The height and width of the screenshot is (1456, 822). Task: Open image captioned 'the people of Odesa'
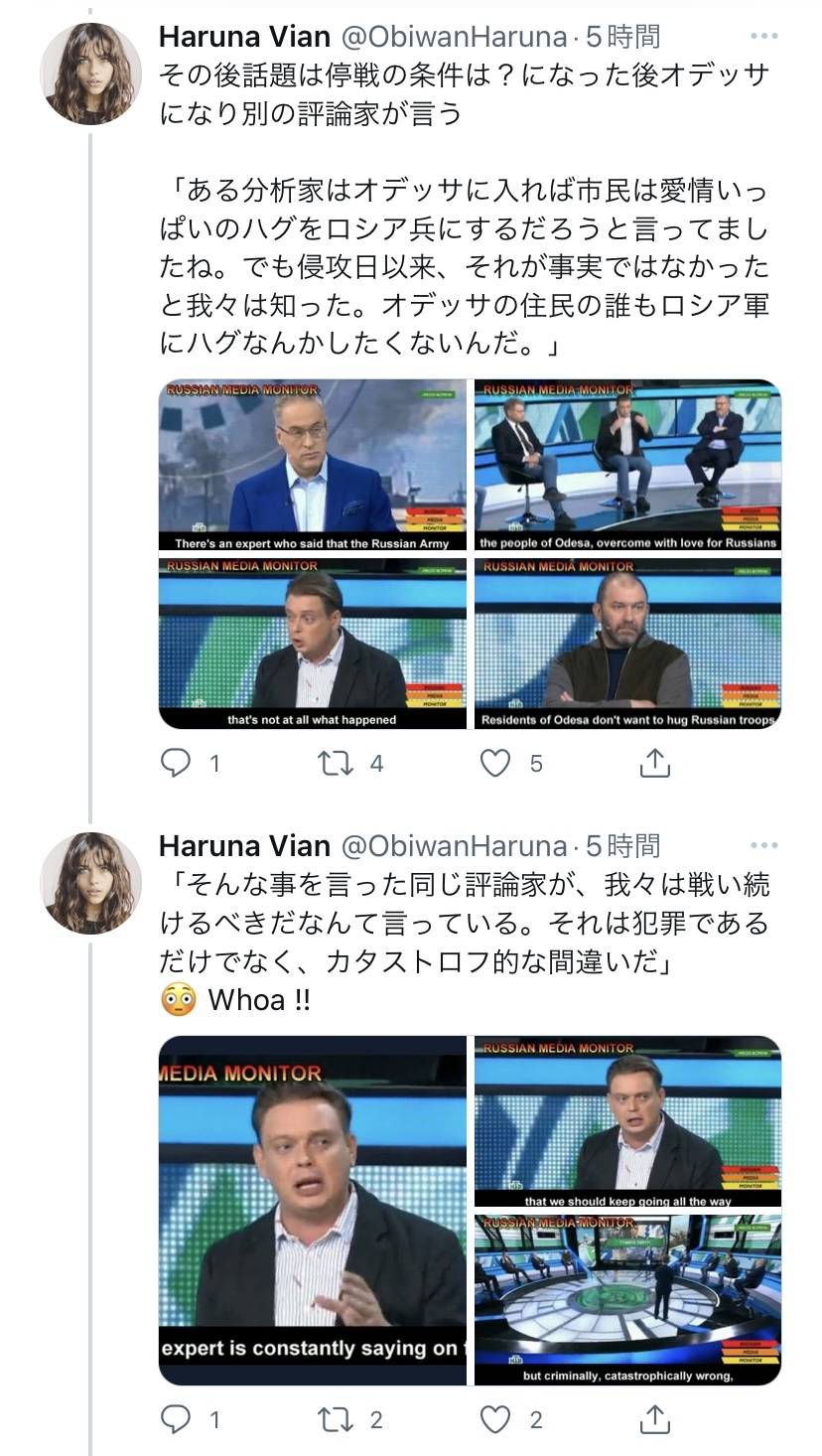click(x=627, y=465)
